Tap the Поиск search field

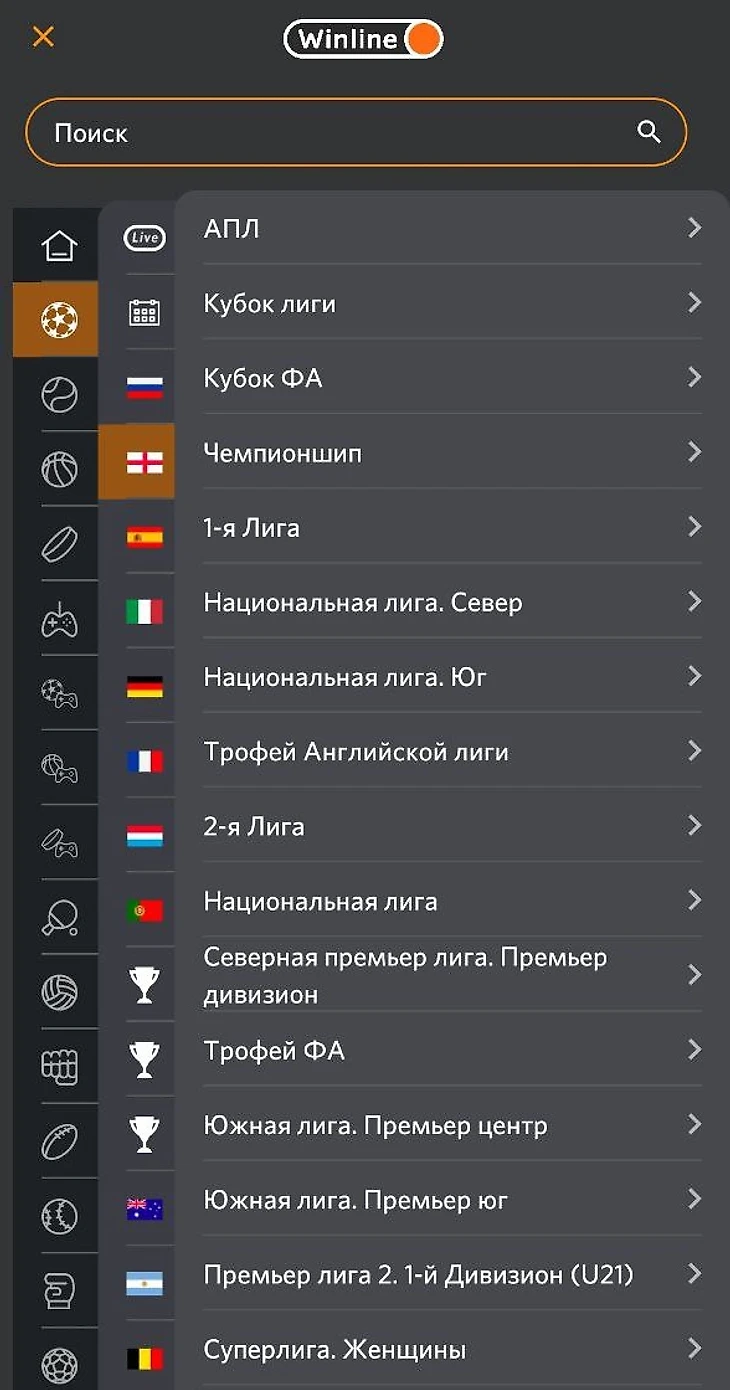point(340,132)
